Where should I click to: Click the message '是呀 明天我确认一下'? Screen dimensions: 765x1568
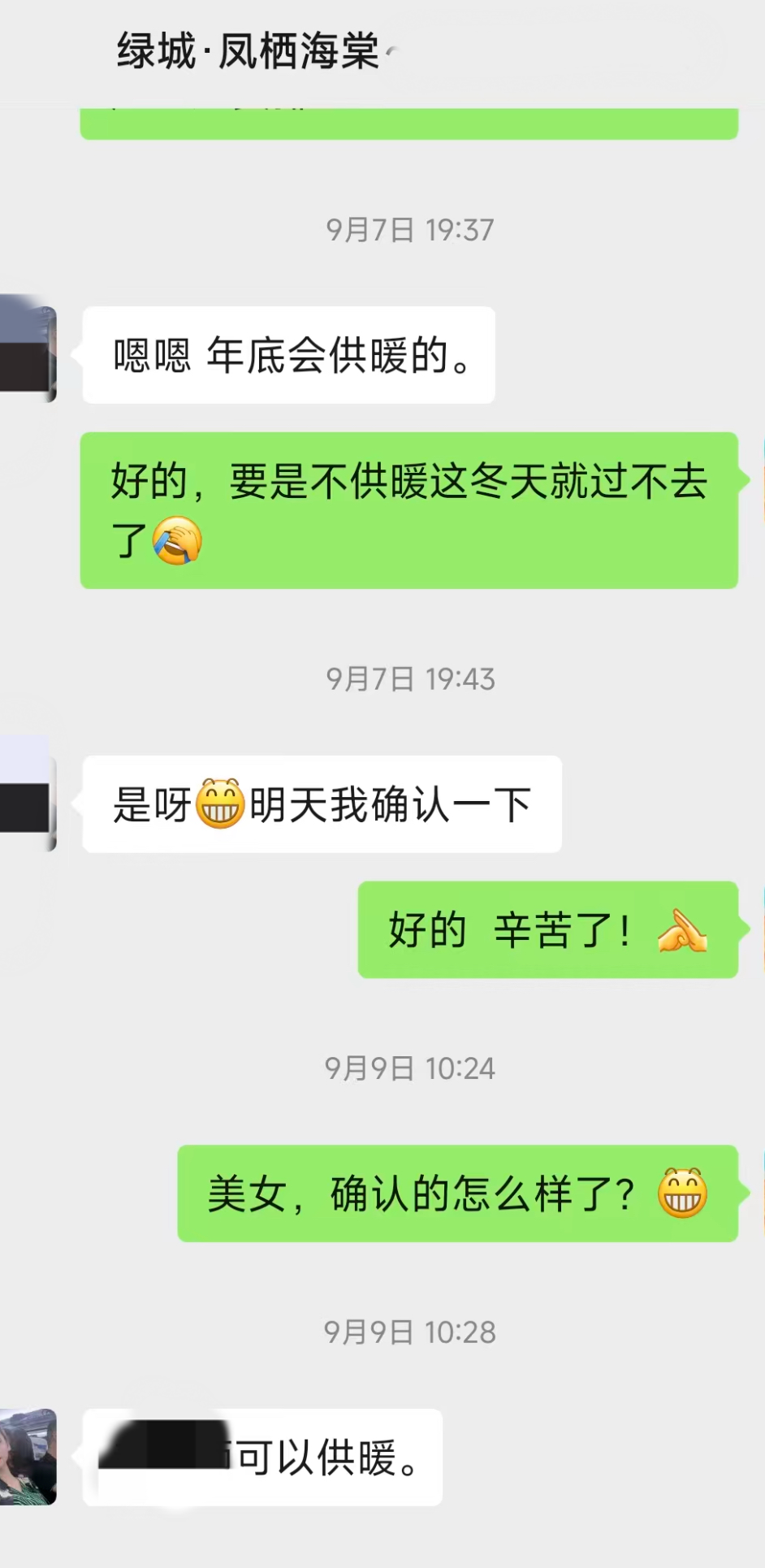321,803
